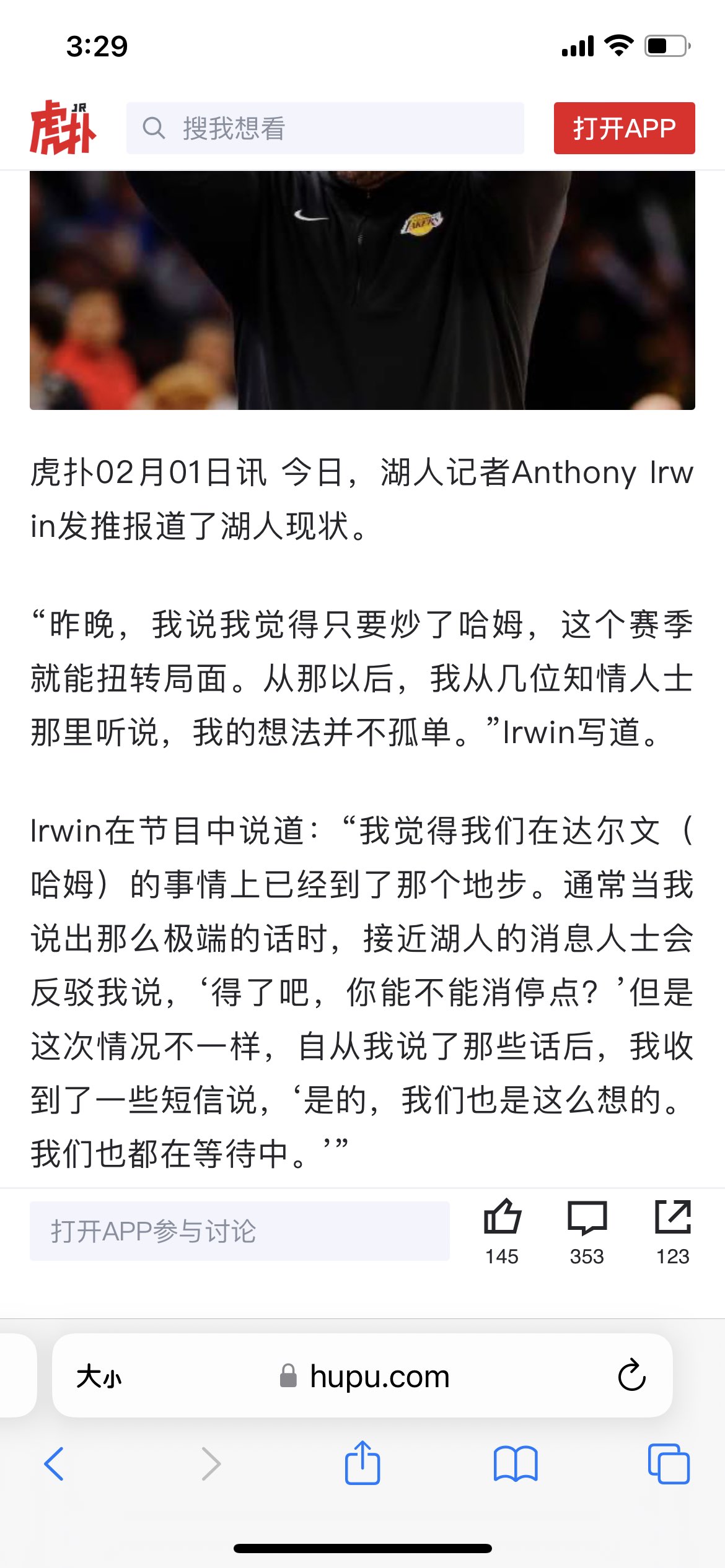This screenshot has width=725, height=1568.
Task: Tap 打开APP参与讨论 to join the discussion
Action: point(240,1230)
